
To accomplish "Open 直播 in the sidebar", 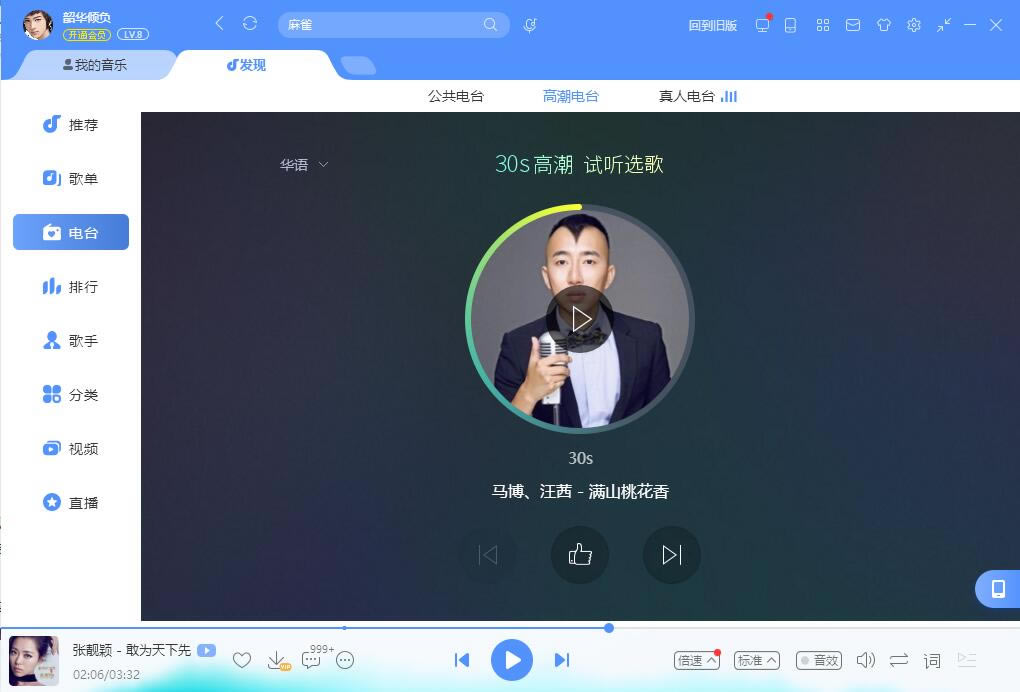I will pos(71,503).
